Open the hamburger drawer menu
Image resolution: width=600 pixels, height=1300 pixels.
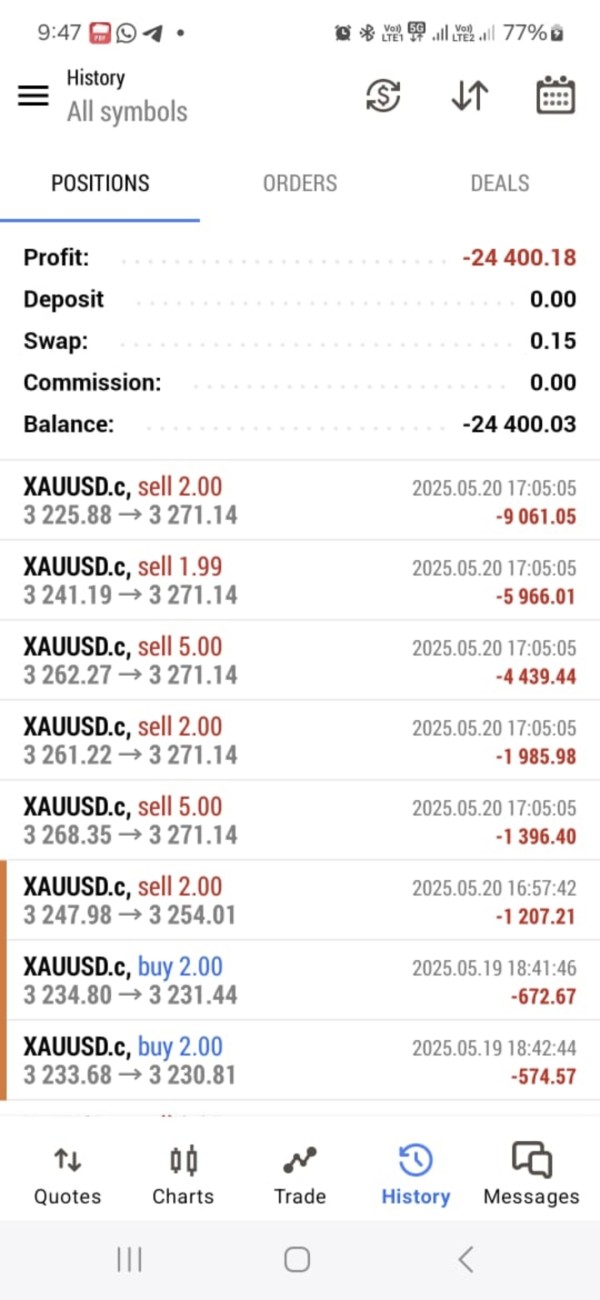pyautogui.click(x=33, y=96)
